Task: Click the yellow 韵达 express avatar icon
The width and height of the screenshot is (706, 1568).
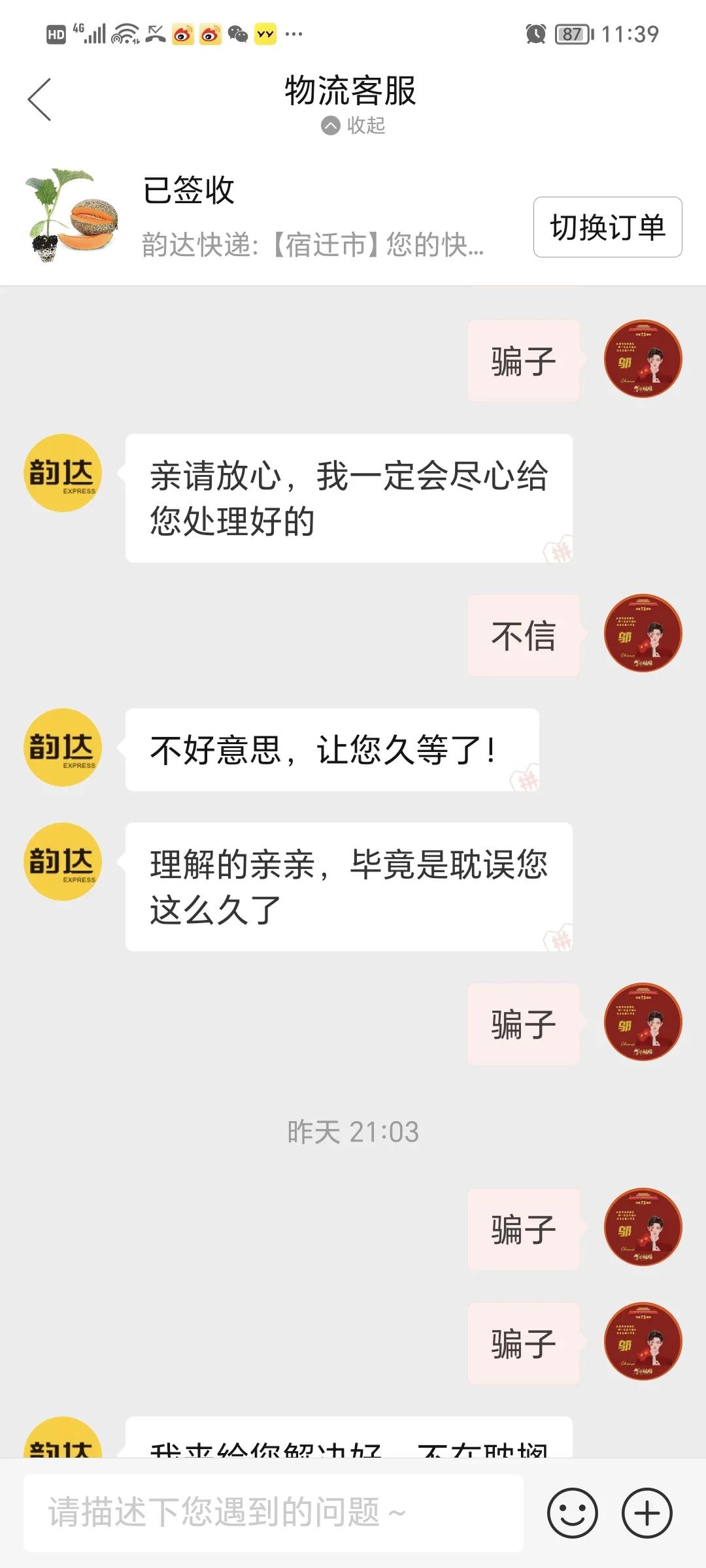Action: (x=62, y=474)
